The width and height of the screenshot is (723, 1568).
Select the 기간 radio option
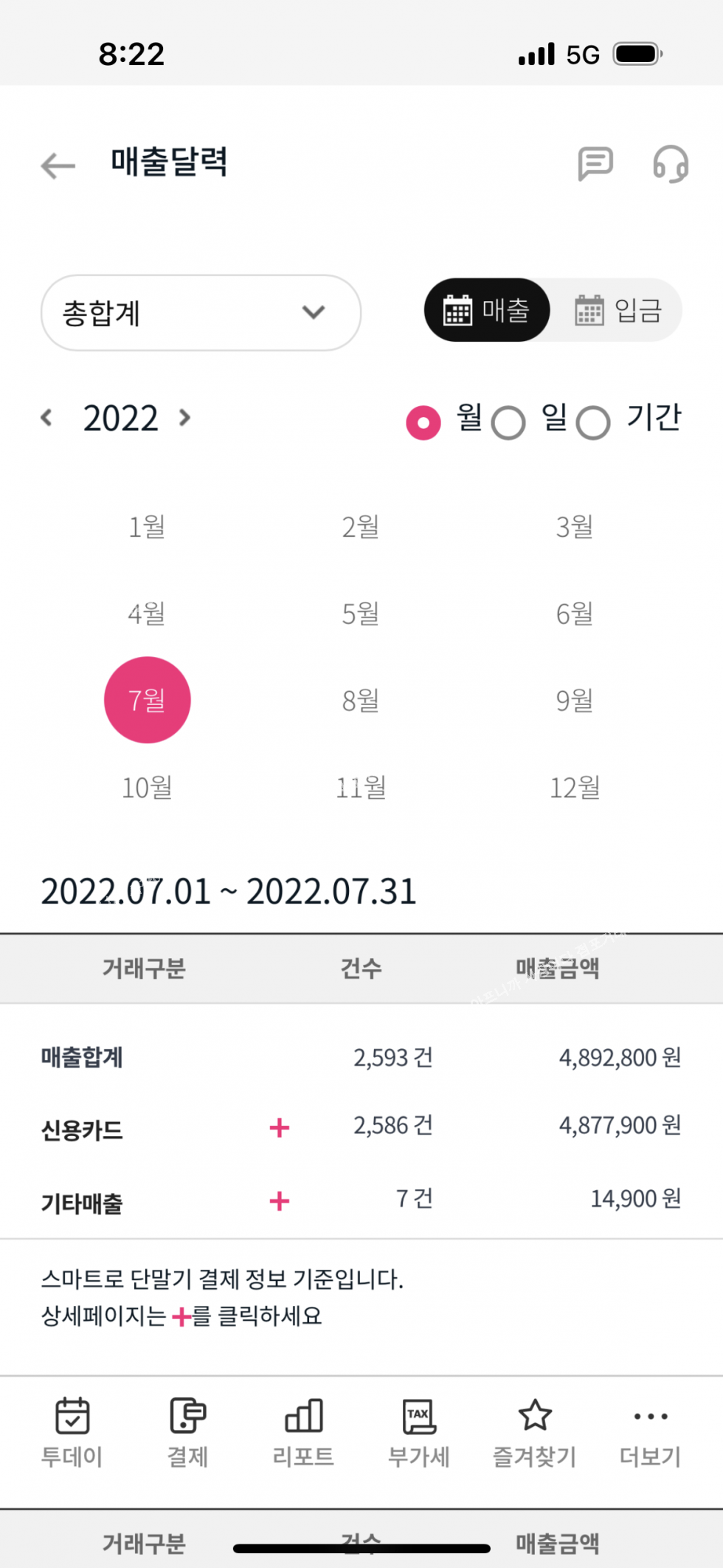[594, 423]
